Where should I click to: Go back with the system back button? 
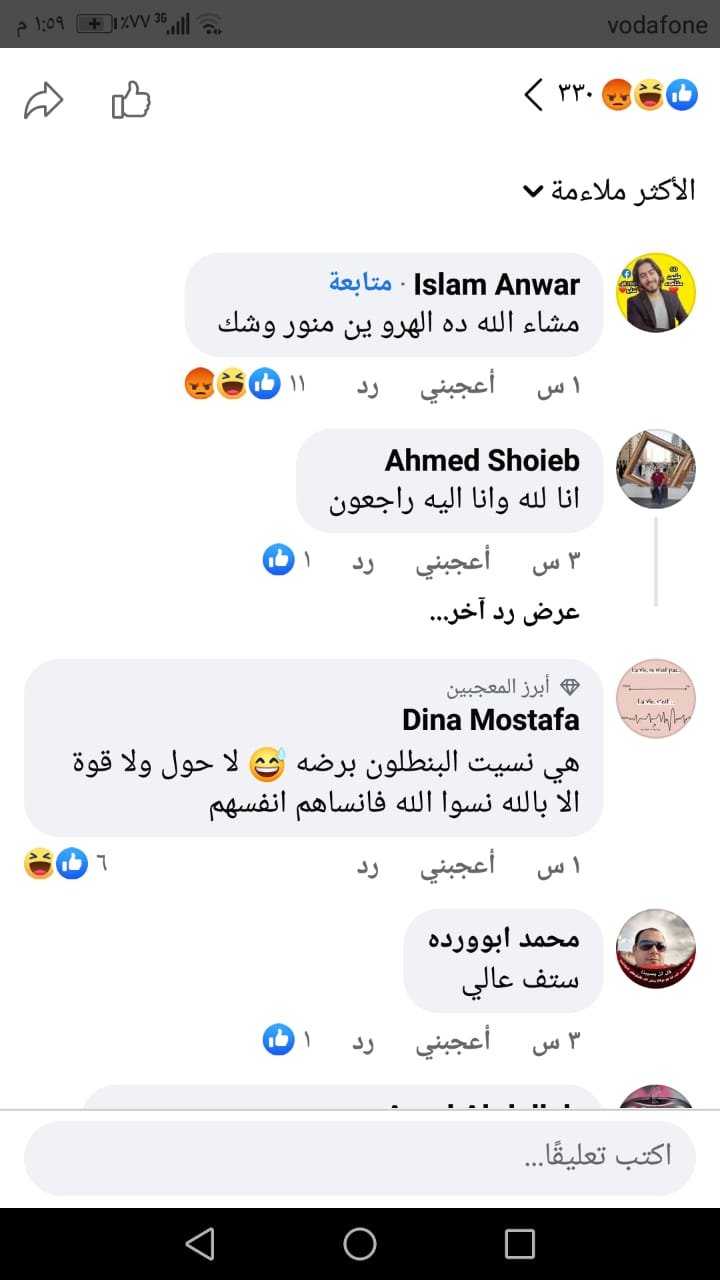pyautogui.click(x=200, y=1243)
